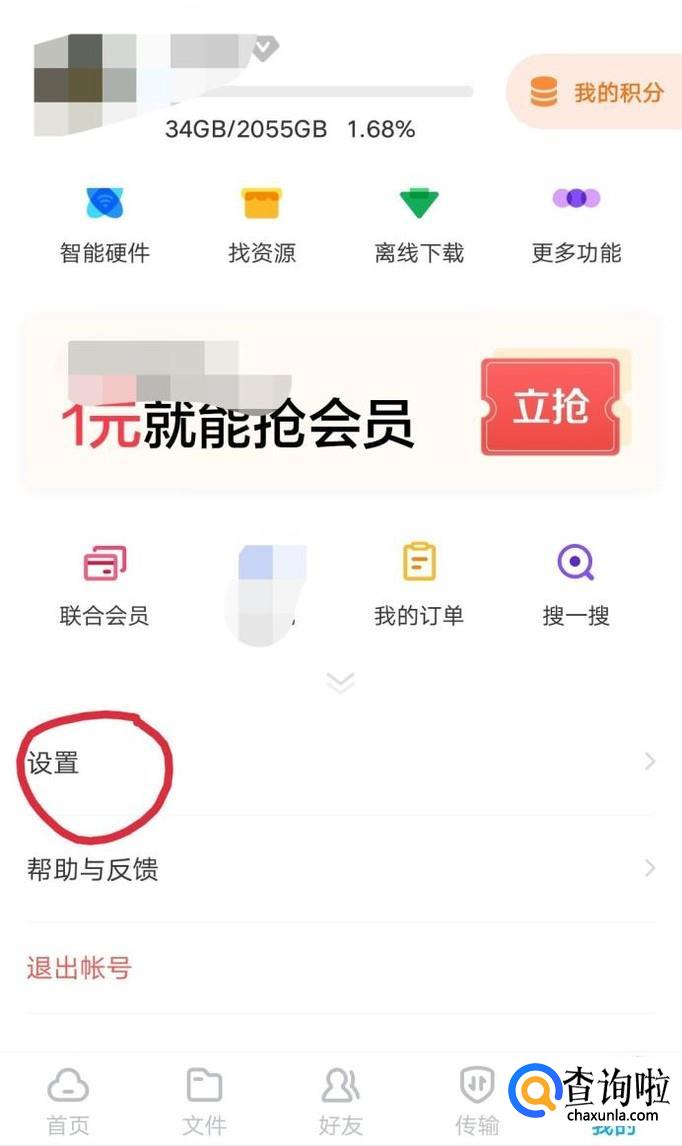Switch to the 传输 transfer tab

476,1100
